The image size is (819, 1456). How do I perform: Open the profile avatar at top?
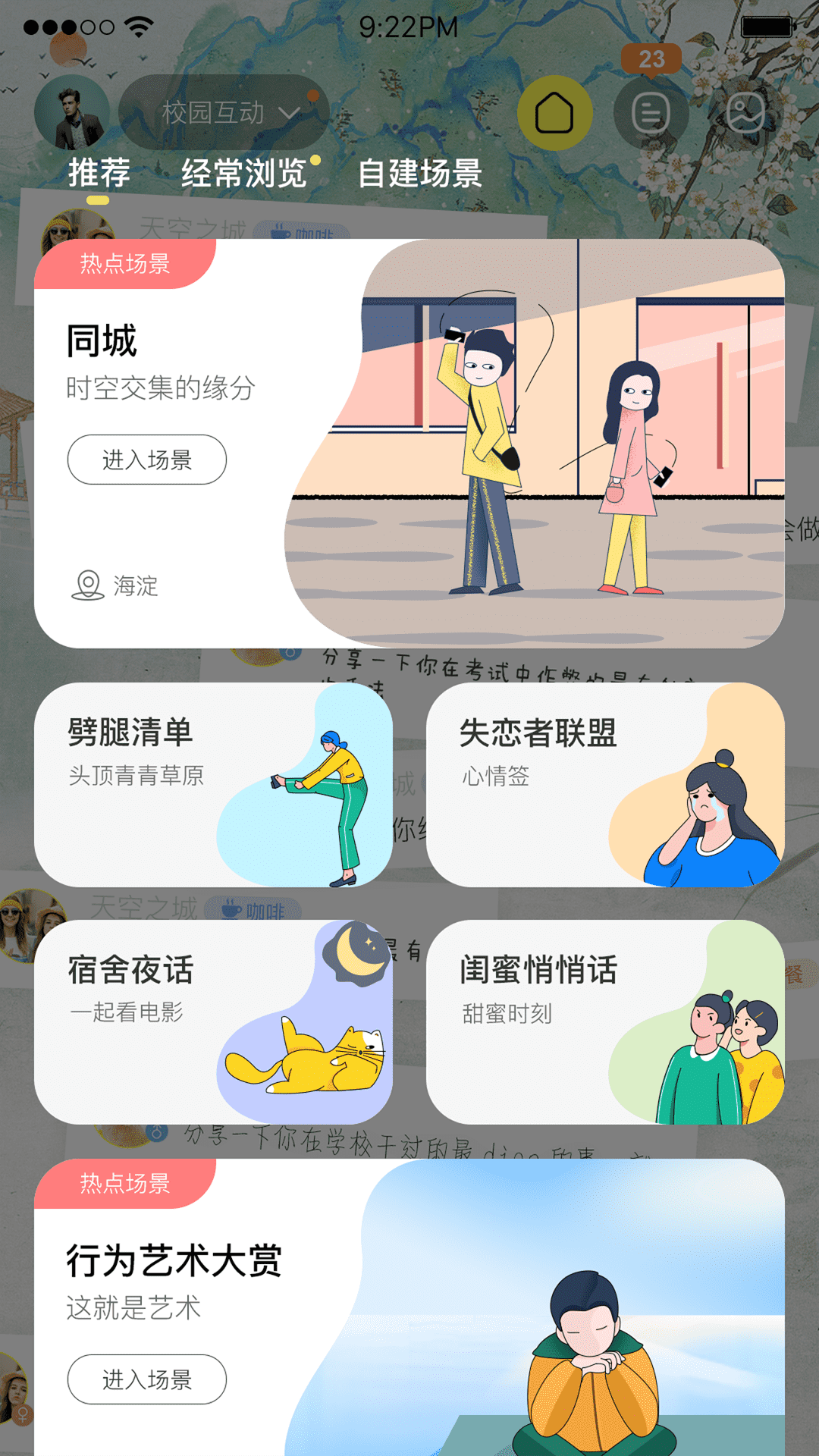pyautogui.click(x=72, y=112)
